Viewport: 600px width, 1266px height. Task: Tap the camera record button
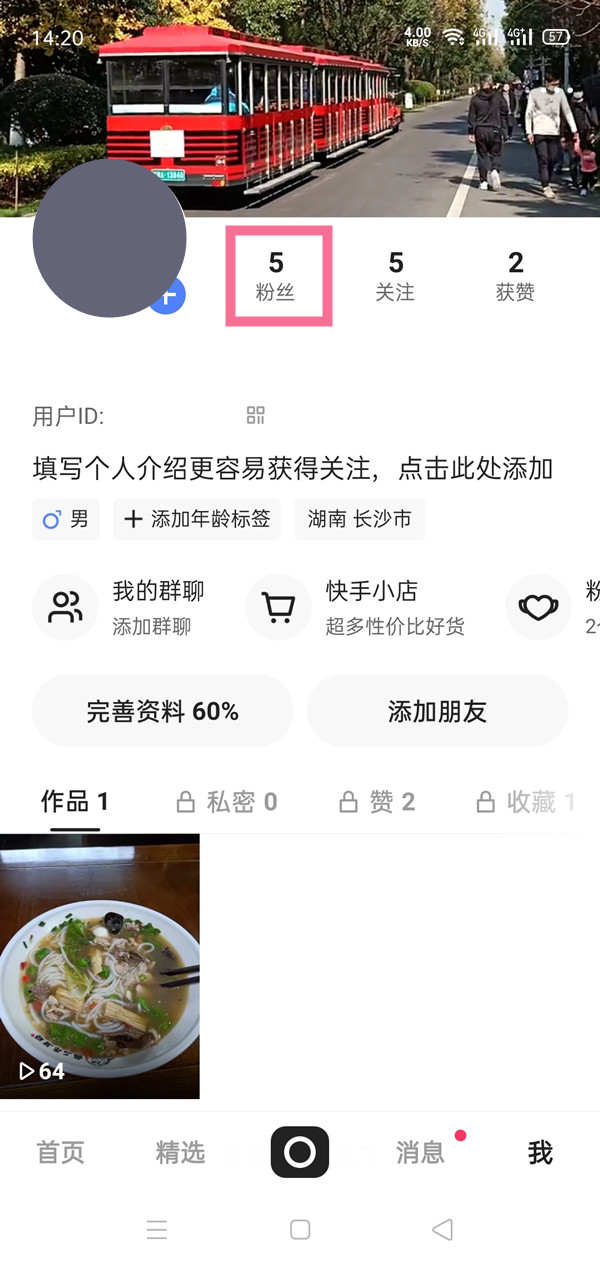click(300, 1152)
